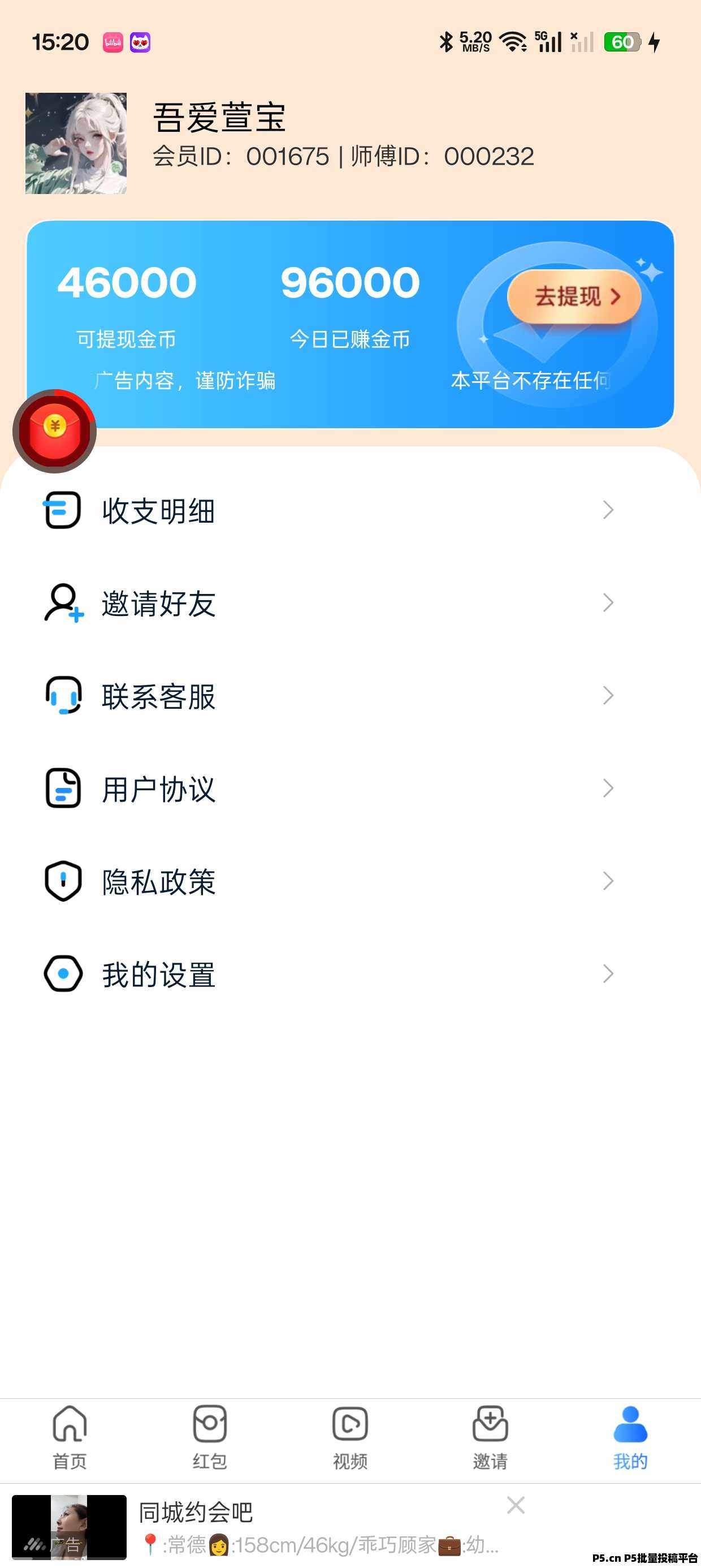Screen dimensions: 701x1568
Task: Open 我的设置 settings
Action: [x=328, y=974]
